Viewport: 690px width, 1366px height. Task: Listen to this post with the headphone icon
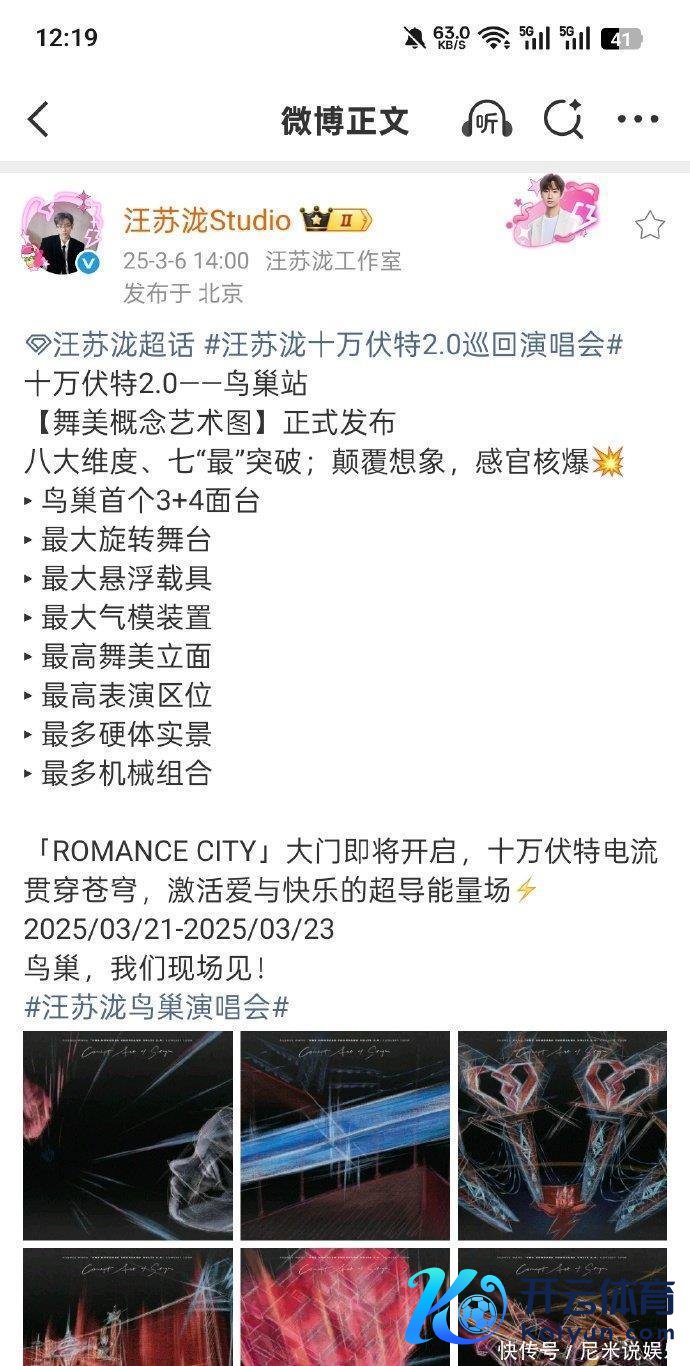coord(487,121)
